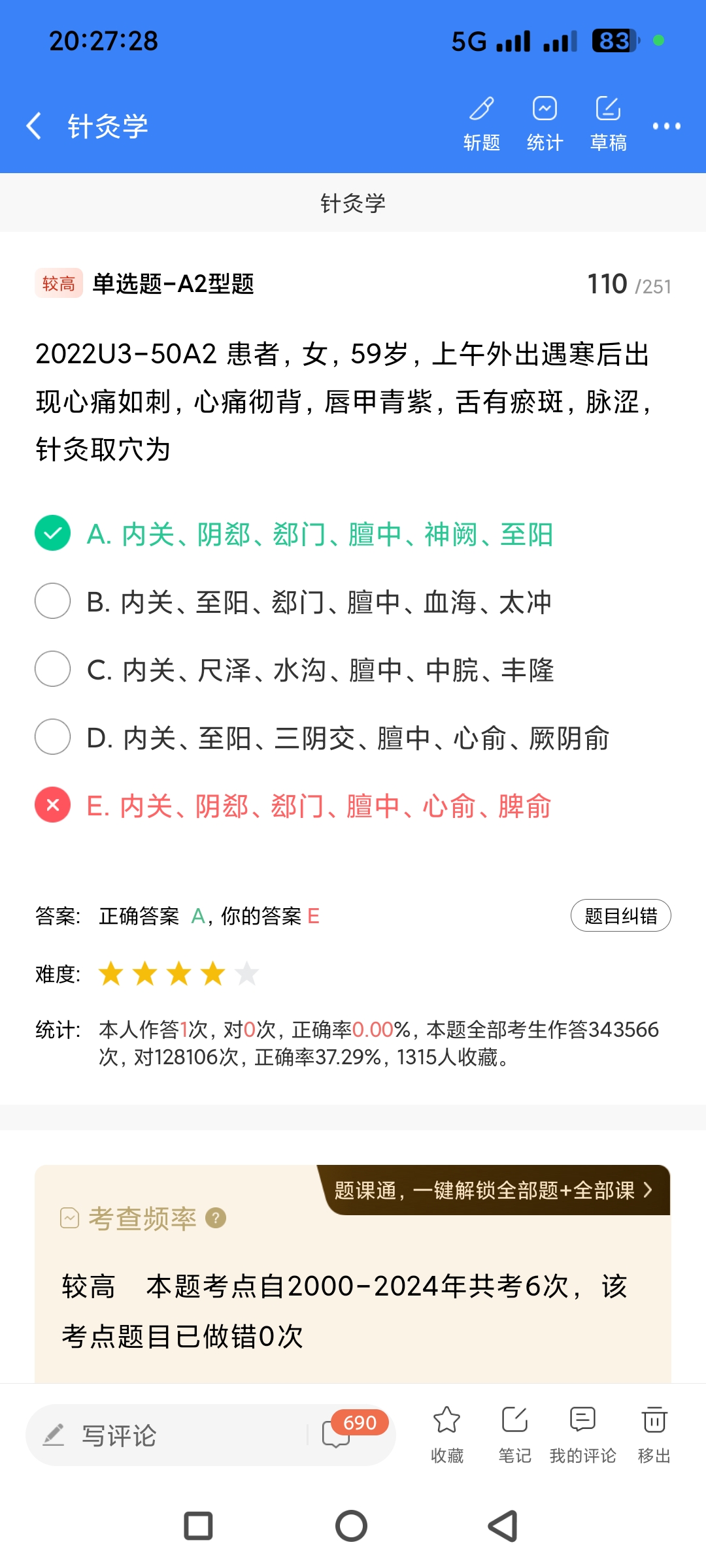706x1568 pixels.
Task: Add this question to 收藏
Action: [x=447, y=1434]
